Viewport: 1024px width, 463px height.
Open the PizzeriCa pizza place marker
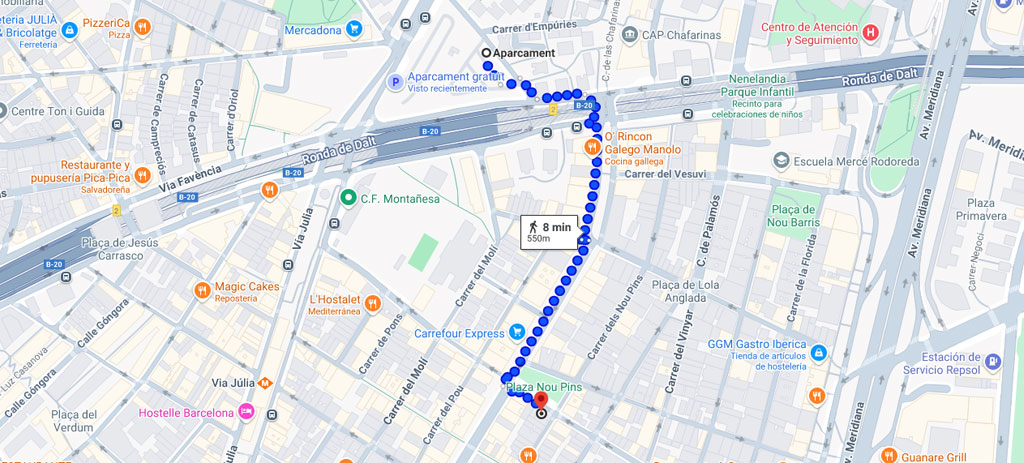144,27
